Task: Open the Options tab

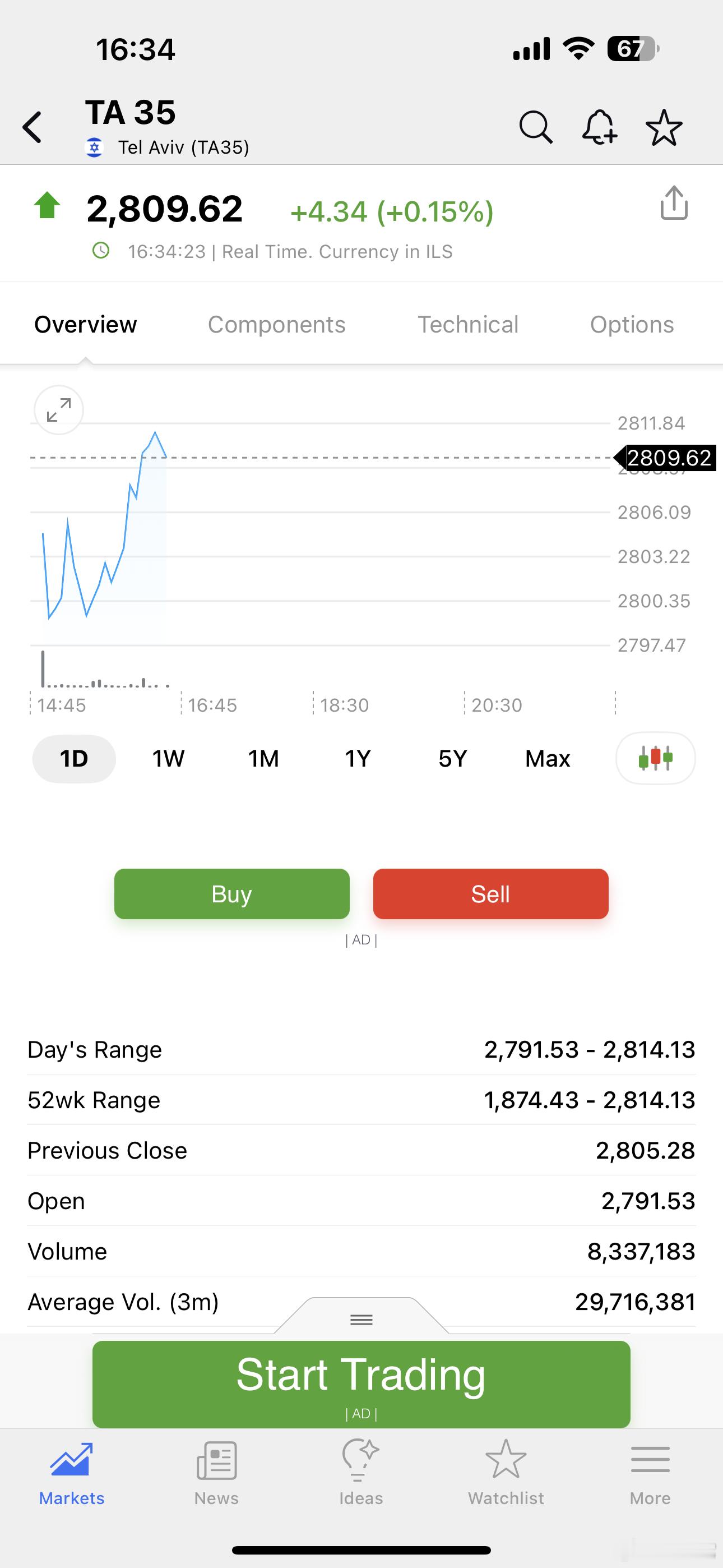Action: point(632,325)
